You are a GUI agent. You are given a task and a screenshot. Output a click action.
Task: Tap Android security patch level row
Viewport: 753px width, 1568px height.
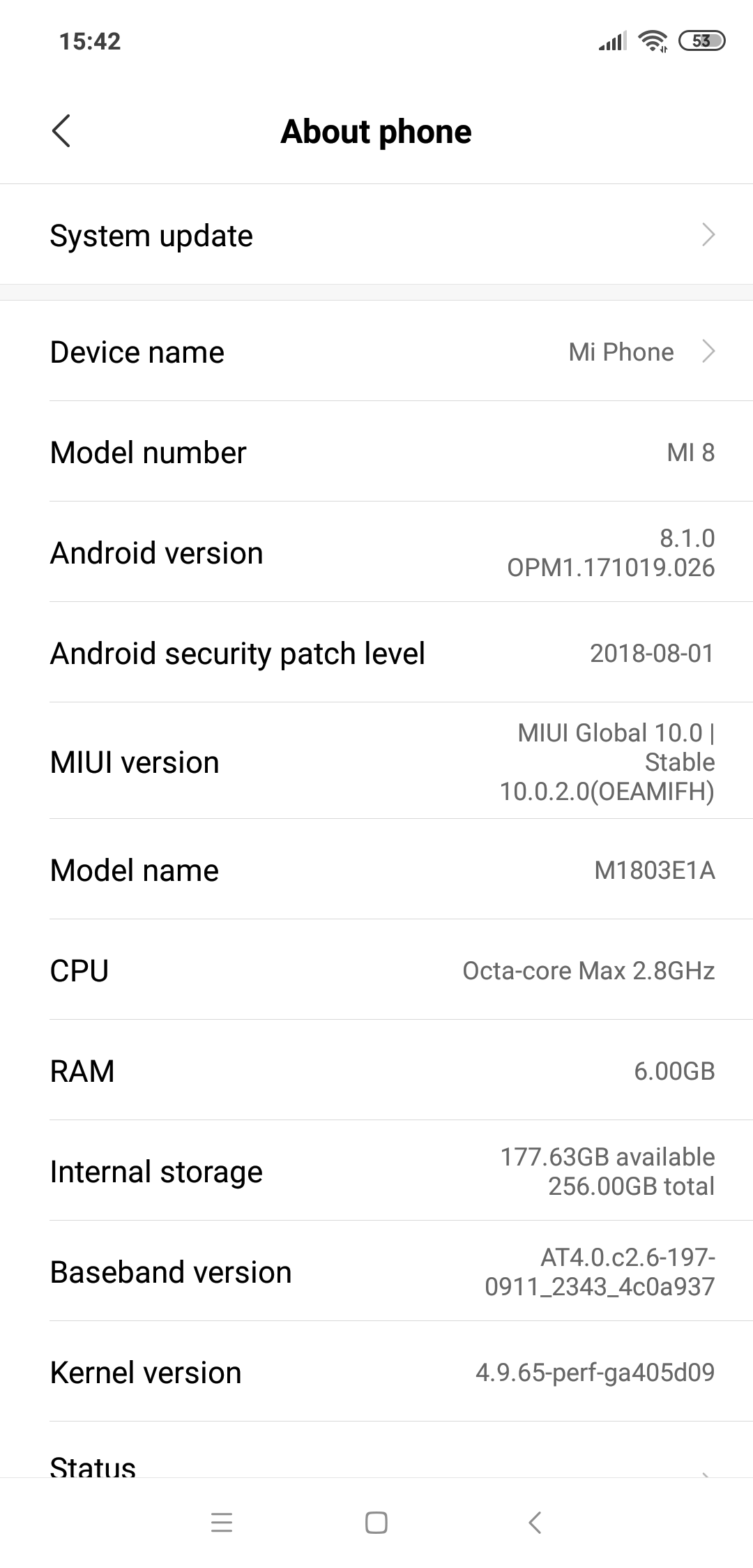376,653
